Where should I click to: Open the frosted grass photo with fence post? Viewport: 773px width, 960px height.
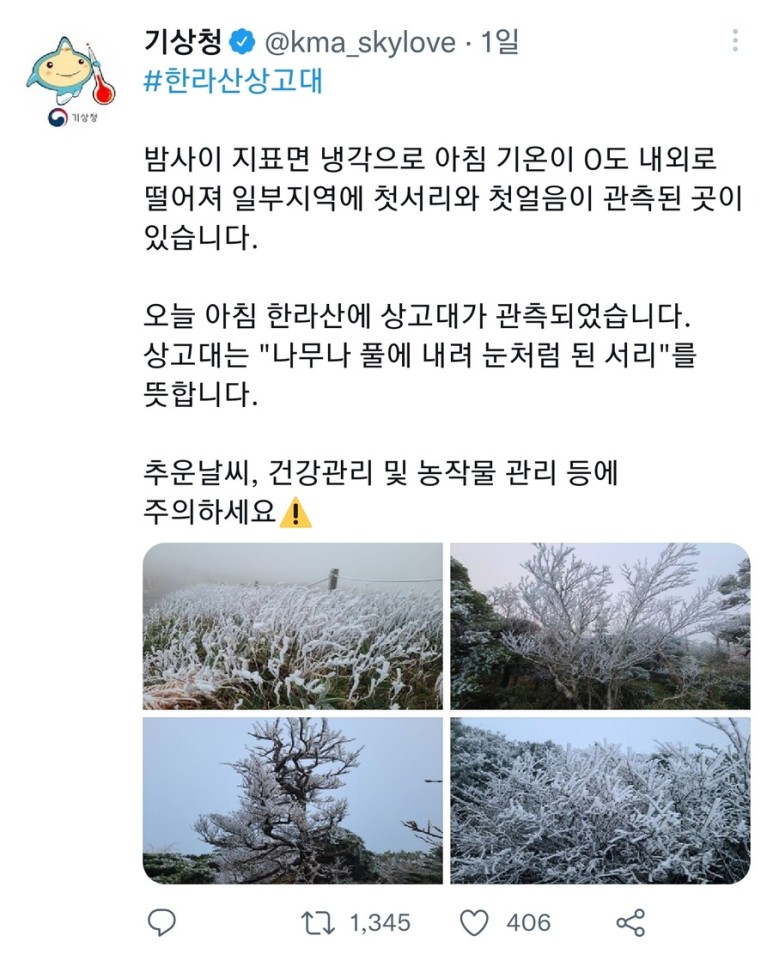coord(292,626)
